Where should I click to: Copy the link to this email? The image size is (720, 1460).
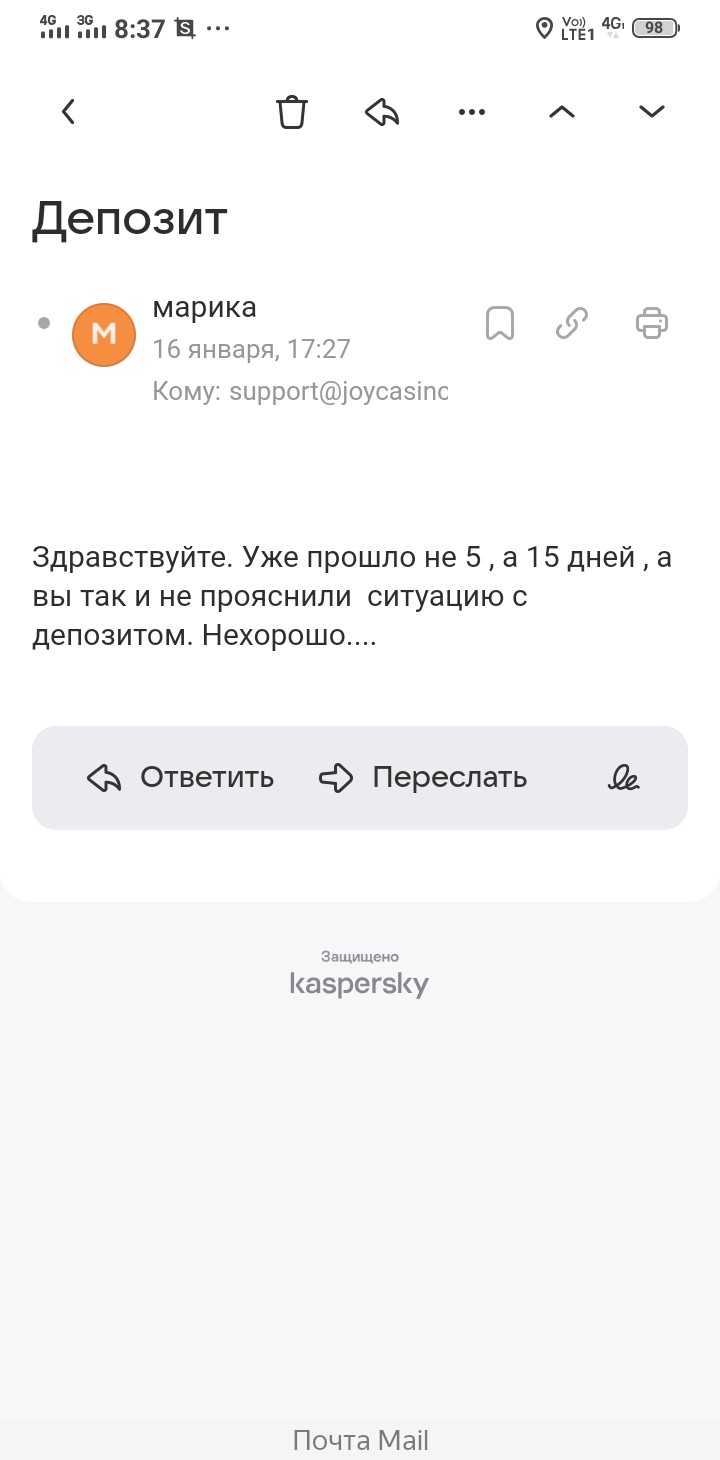coord(571,324)
